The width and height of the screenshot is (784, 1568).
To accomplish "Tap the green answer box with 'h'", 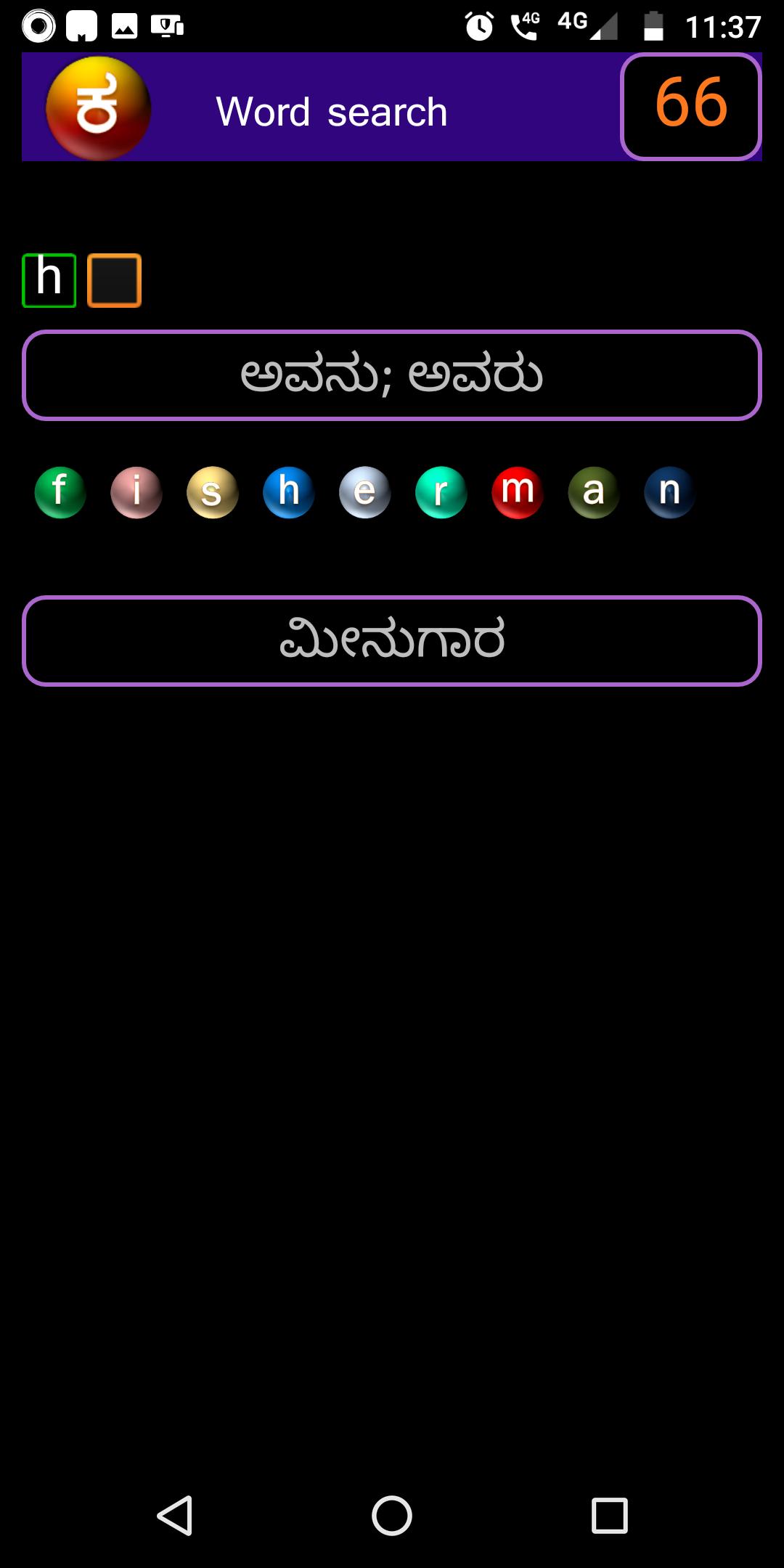I will [49, 280].
